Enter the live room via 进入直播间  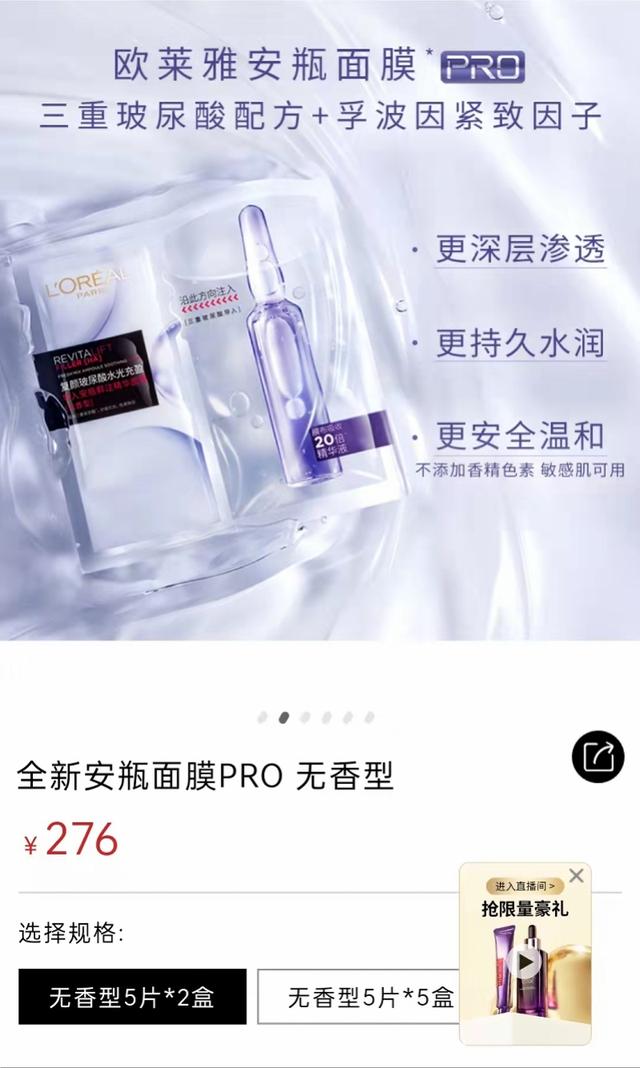tap(524, 886)
